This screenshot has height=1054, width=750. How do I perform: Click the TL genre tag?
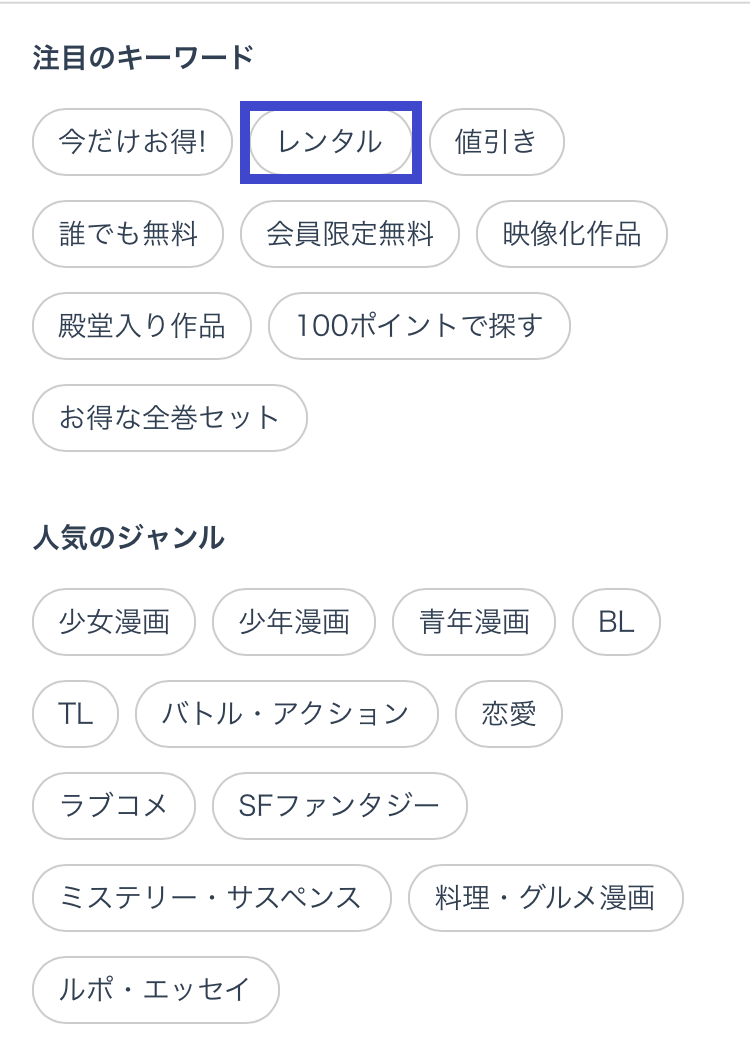(74, 714)
